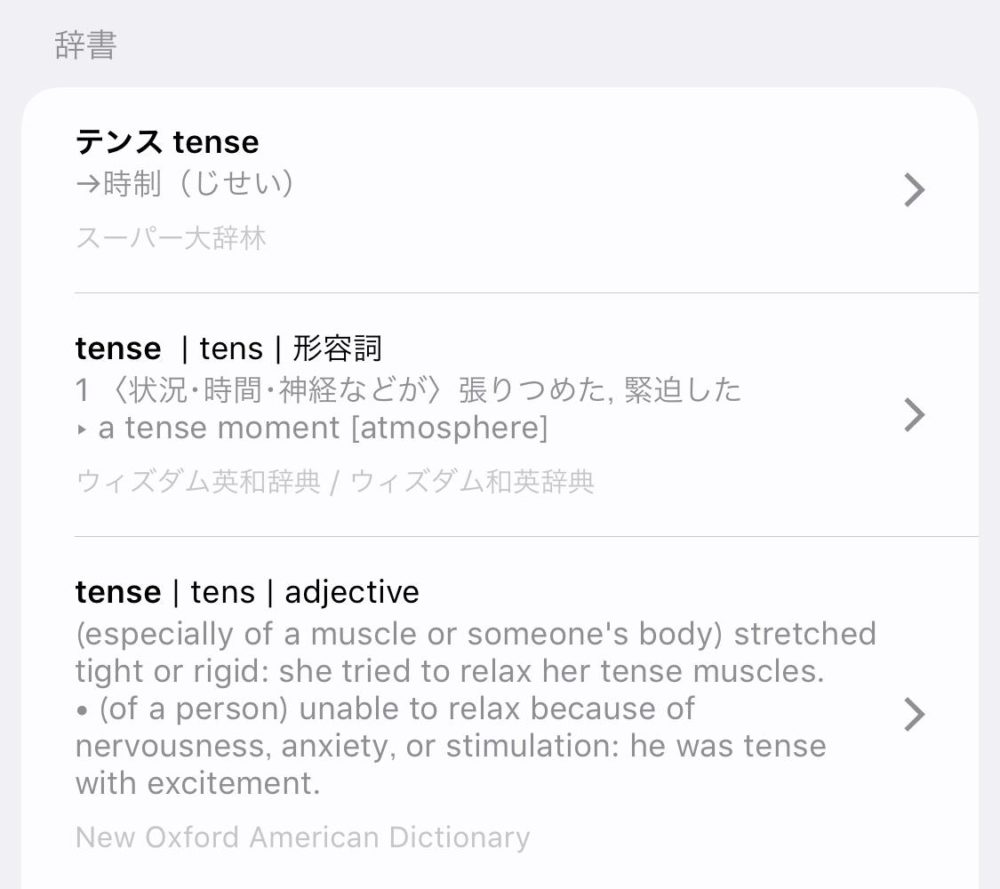Image resolution: width=1000 pixels, height=889 pixels.
Task: Open the ウィズダム英和辞典 entry for tense
Action: click(500, 414)
